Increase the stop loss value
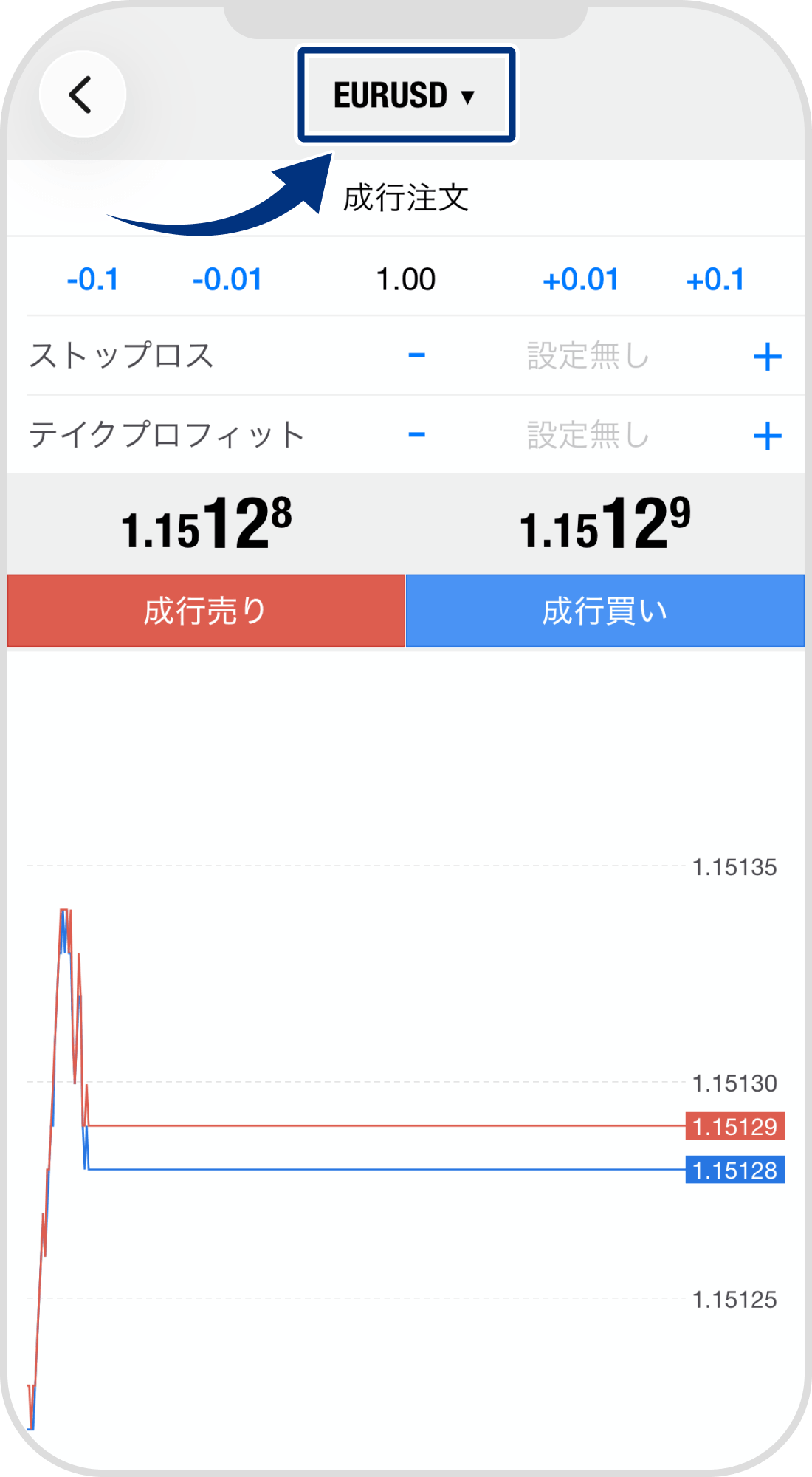812x1477 pixels. (768, 356)
